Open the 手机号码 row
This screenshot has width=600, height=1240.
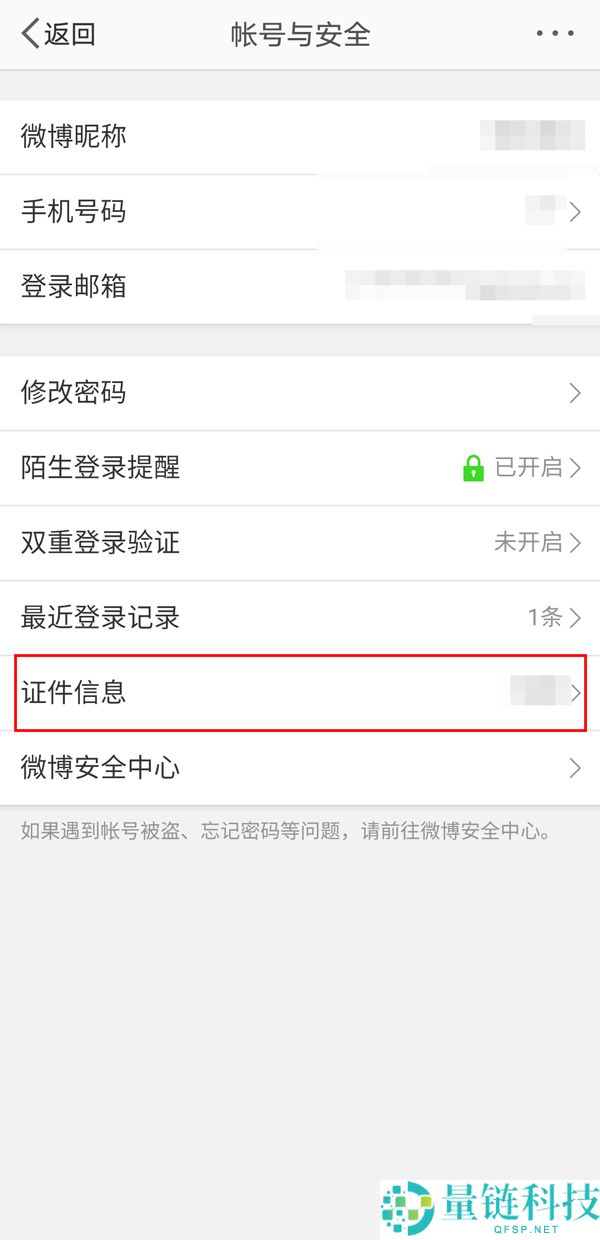[300, 212]
